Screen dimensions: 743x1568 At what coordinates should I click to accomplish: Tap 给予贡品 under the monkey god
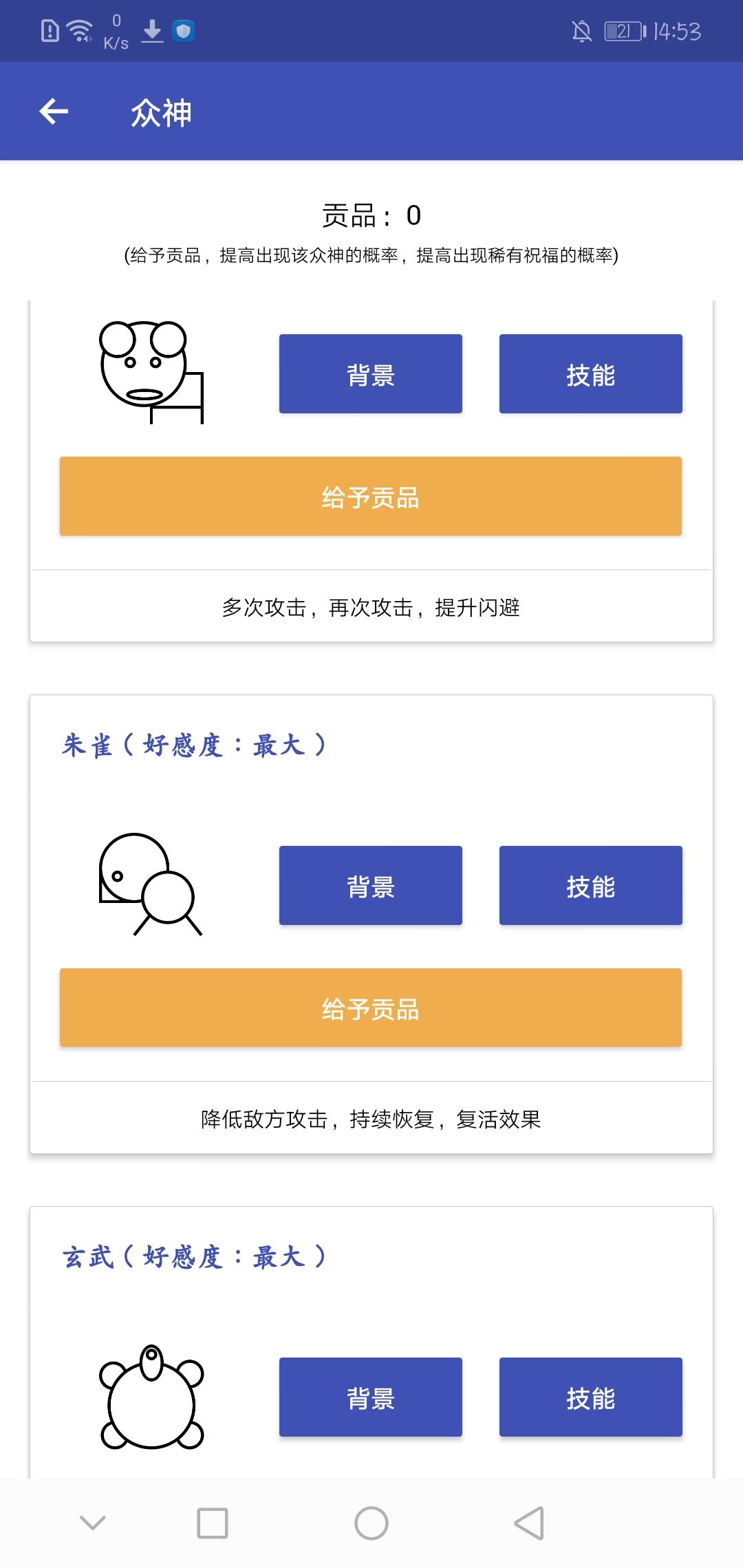pyautogui.click(x=370, y=496)
